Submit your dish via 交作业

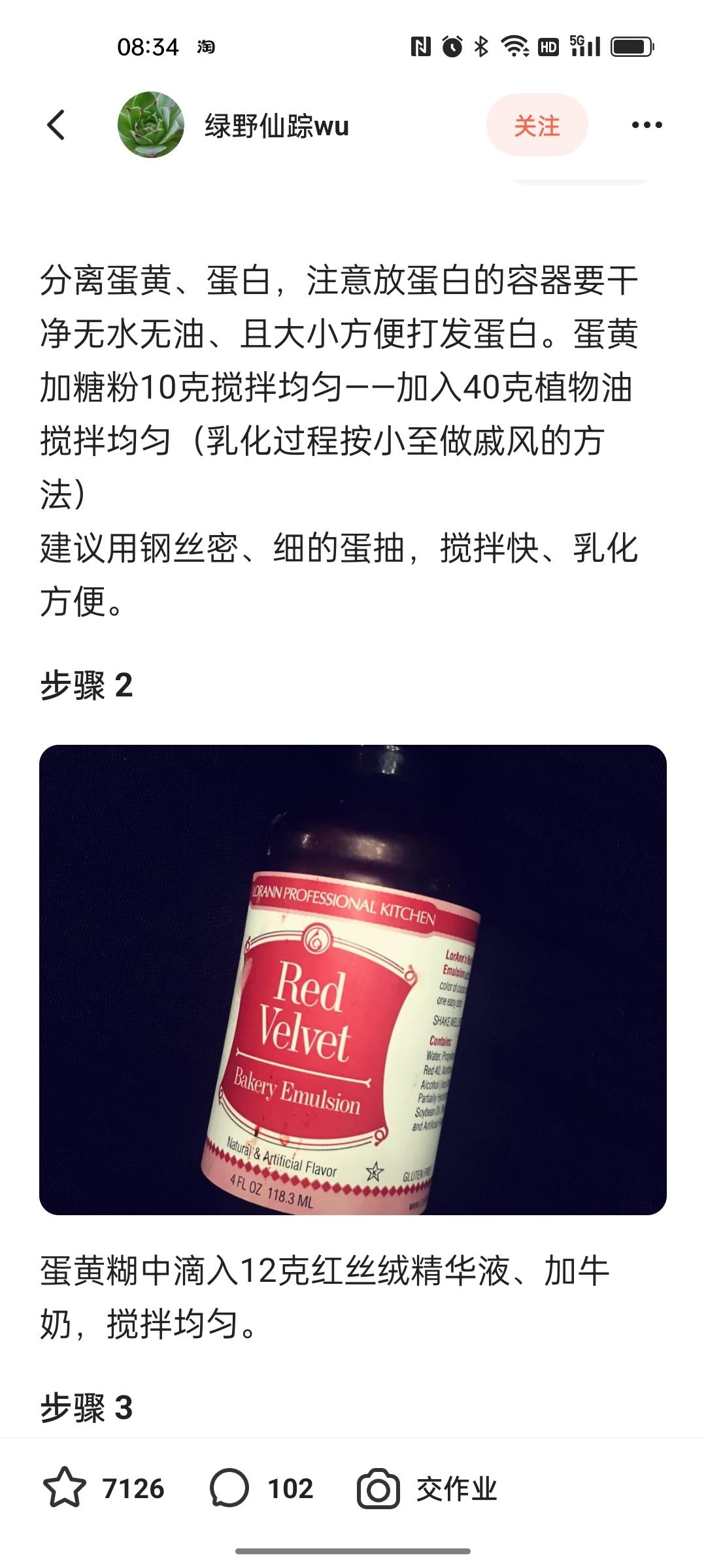point(428,1489)
